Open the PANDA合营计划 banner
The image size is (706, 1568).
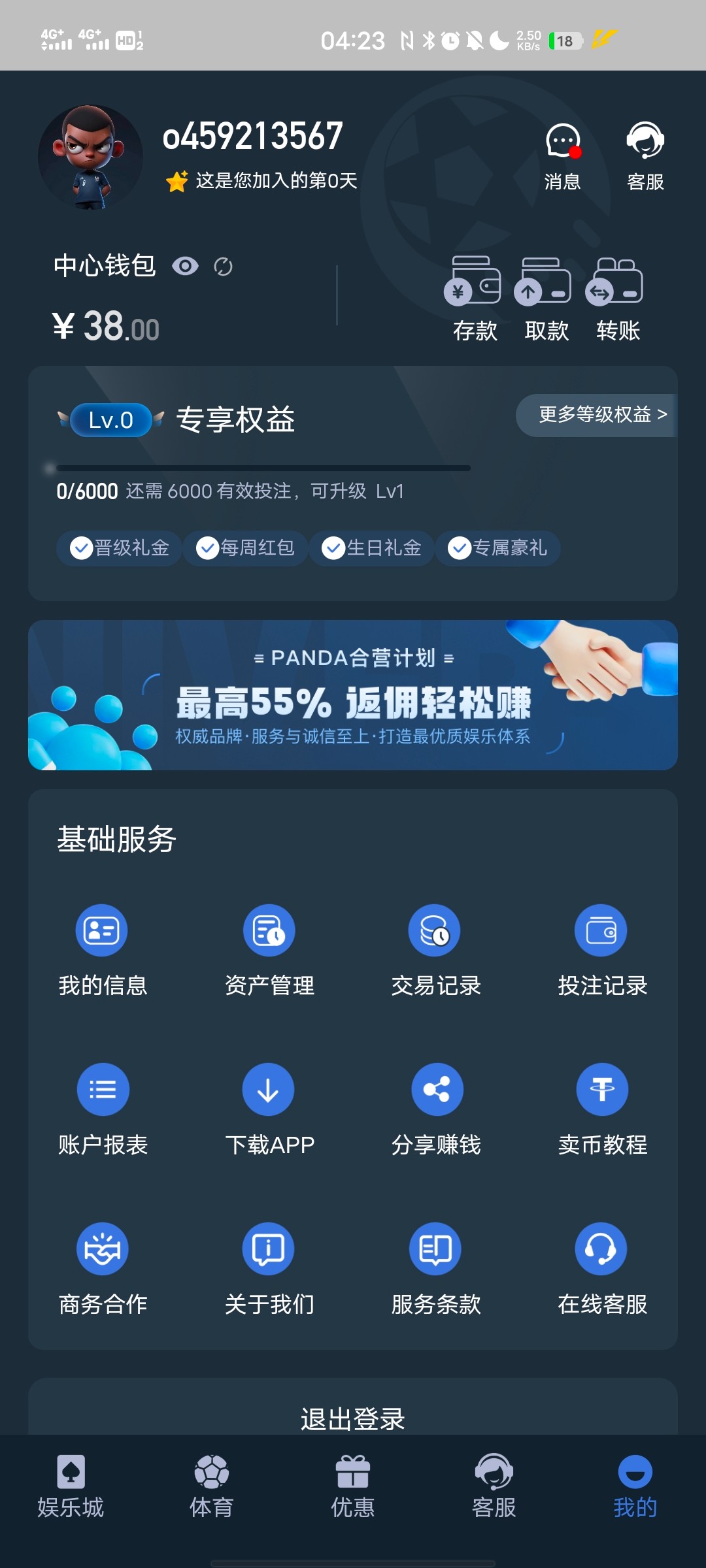point(353,694)
